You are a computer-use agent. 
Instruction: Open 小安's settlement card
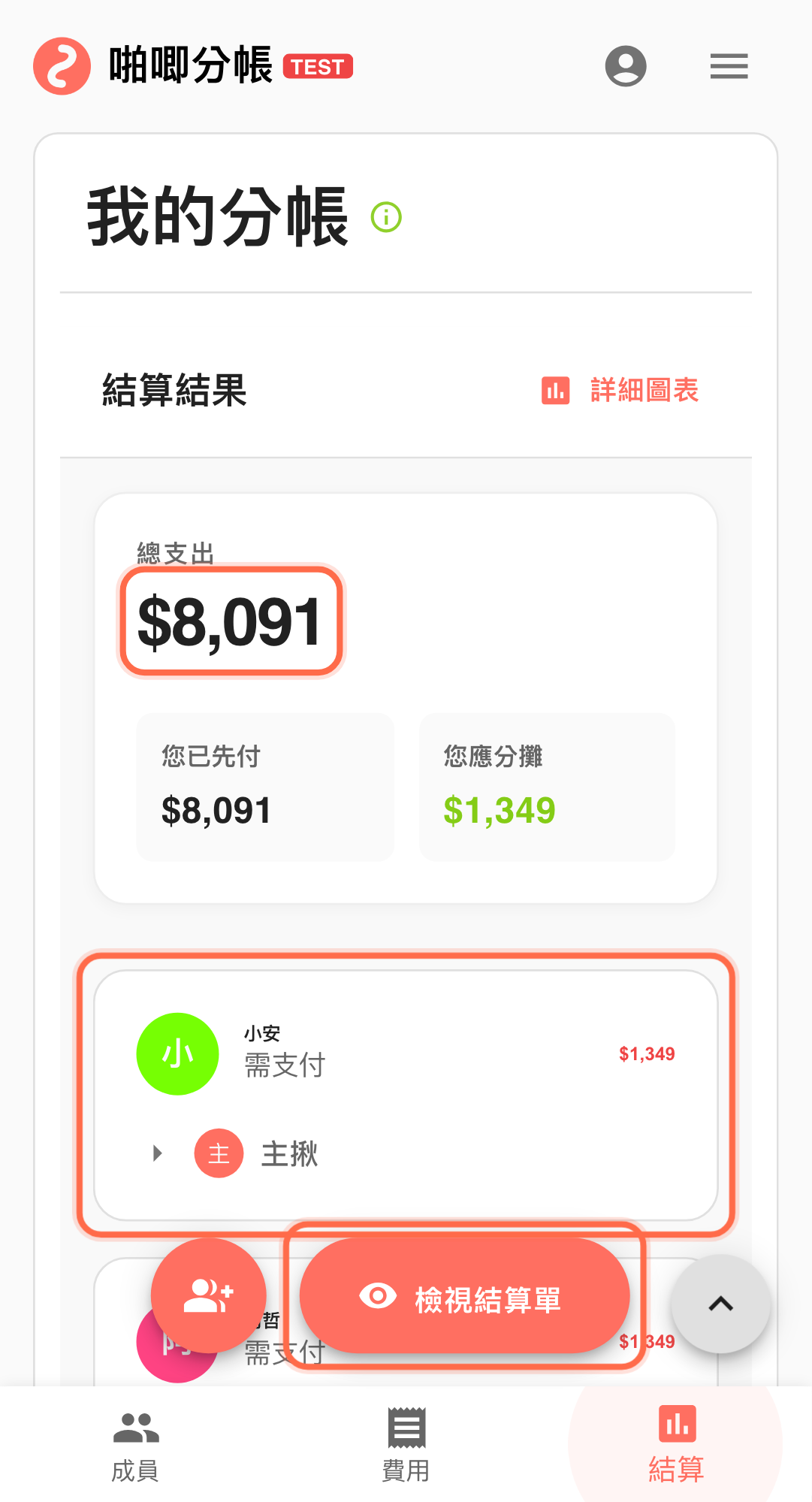click(x=406, y=1054)
